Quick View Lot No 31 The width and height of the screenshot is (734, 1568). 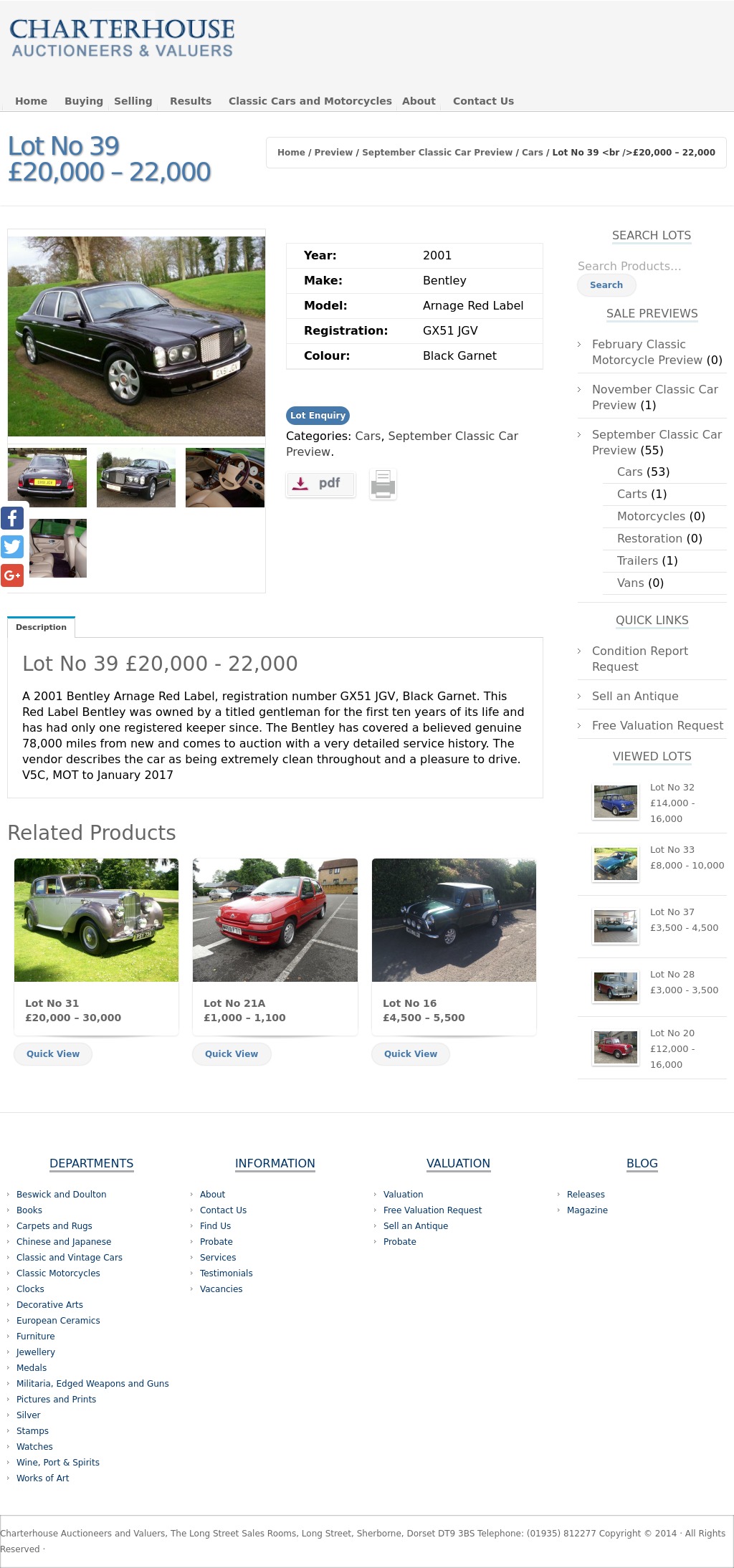pos(53,1054)
